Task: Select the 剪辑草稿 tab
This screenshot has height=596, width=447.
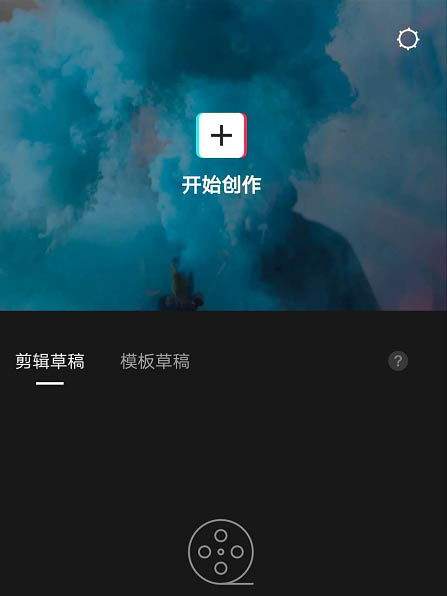Action: [50, 361]
